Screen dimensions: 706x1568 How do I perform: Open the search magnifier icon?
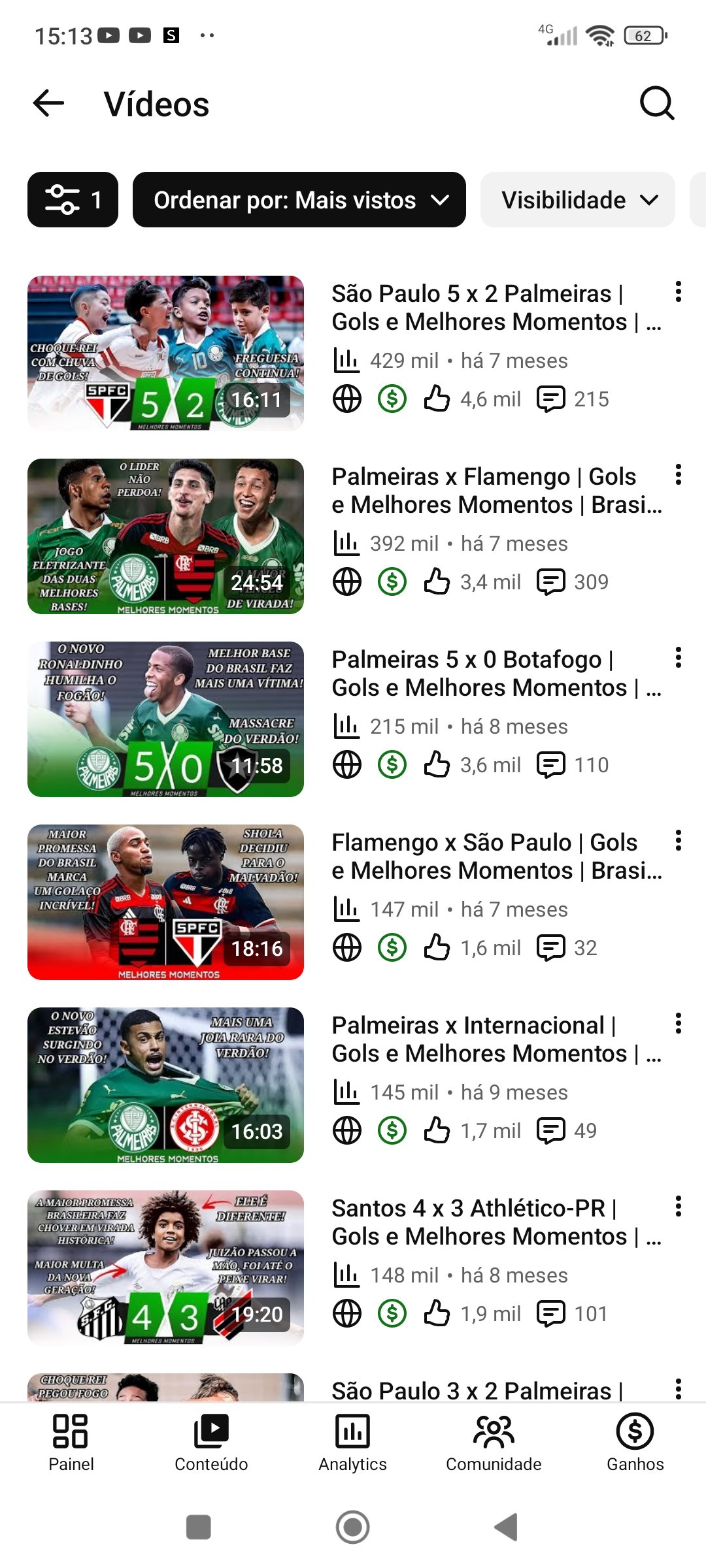tap(656, 103)
